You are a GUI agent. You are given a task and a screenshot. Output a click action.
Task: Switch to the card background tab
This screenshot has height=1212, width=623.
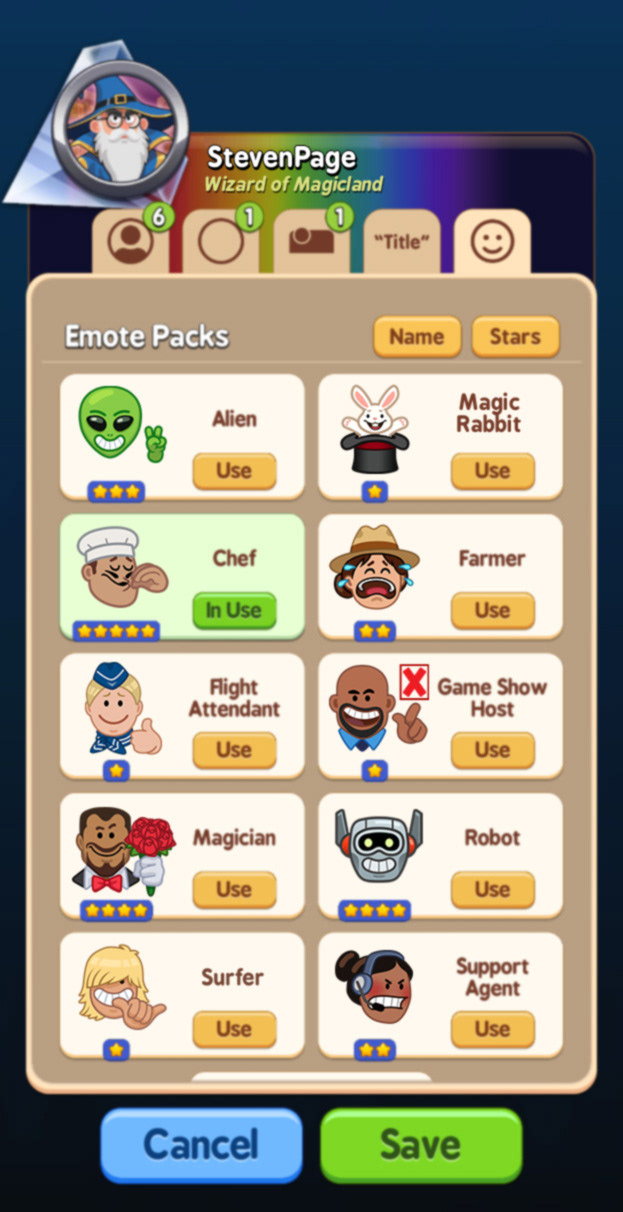pyautogui.click(x=312, y=243)
